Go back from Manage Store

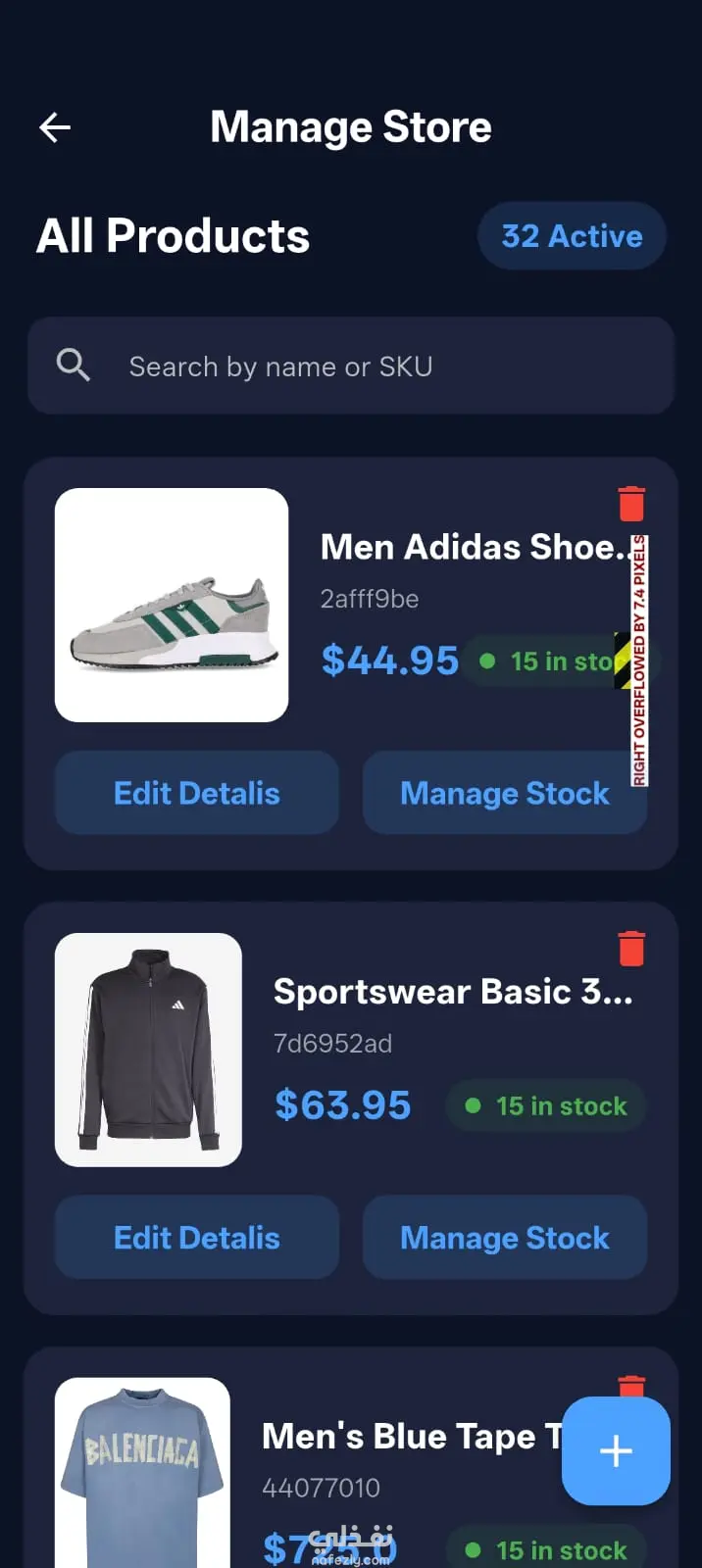click(55, 127)
